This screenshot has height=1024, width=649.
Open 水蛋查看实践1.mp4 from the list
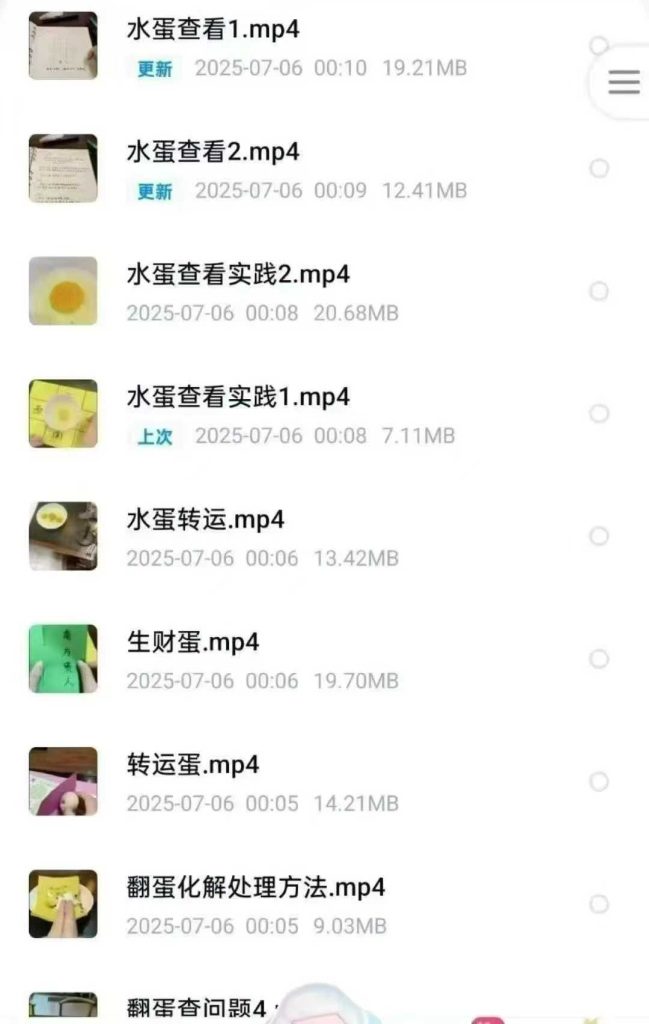click(238, 397)
